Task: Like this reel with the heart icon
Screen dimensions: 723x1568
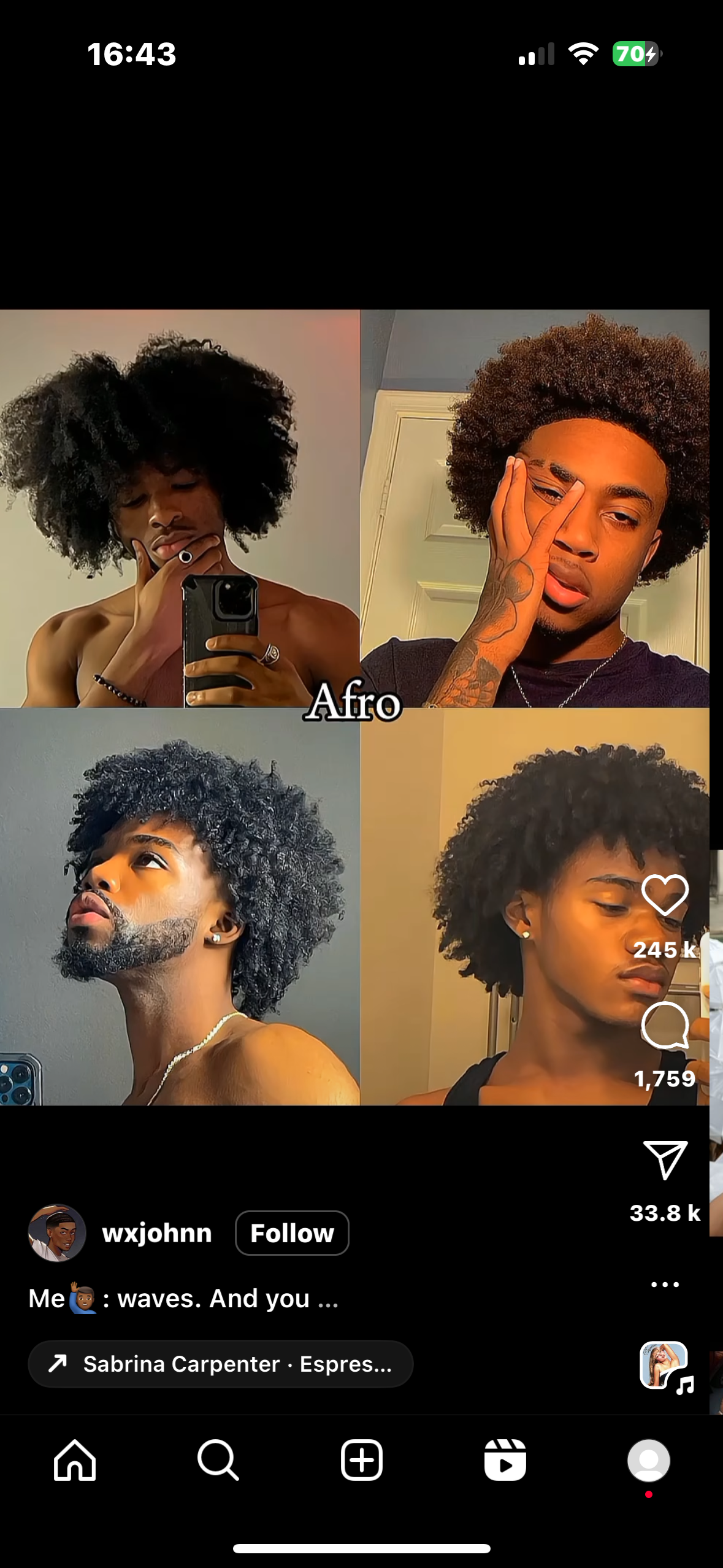Action: pyautogui.click(x=665, y=895)
